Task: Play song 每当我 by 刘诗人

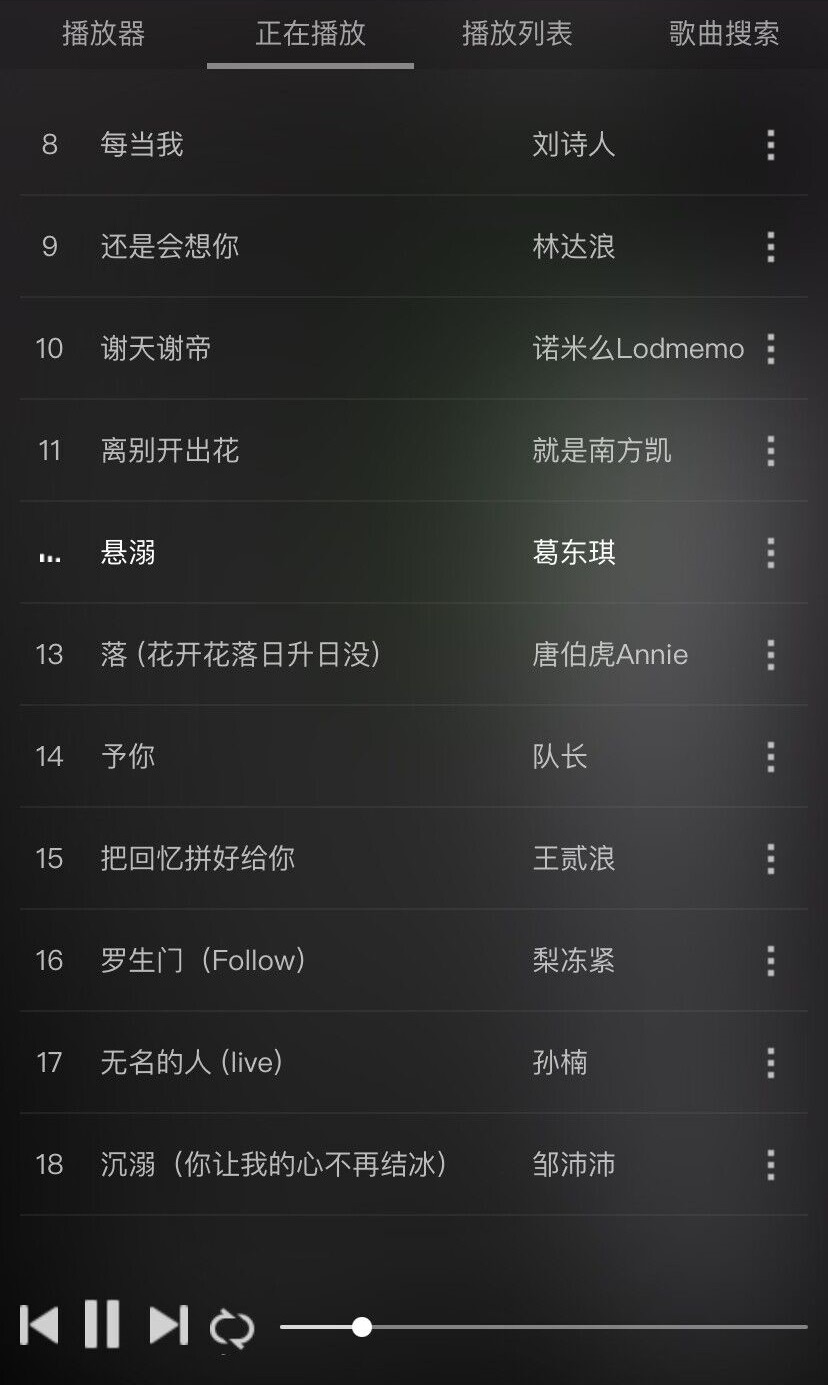Action: point(414,145)
